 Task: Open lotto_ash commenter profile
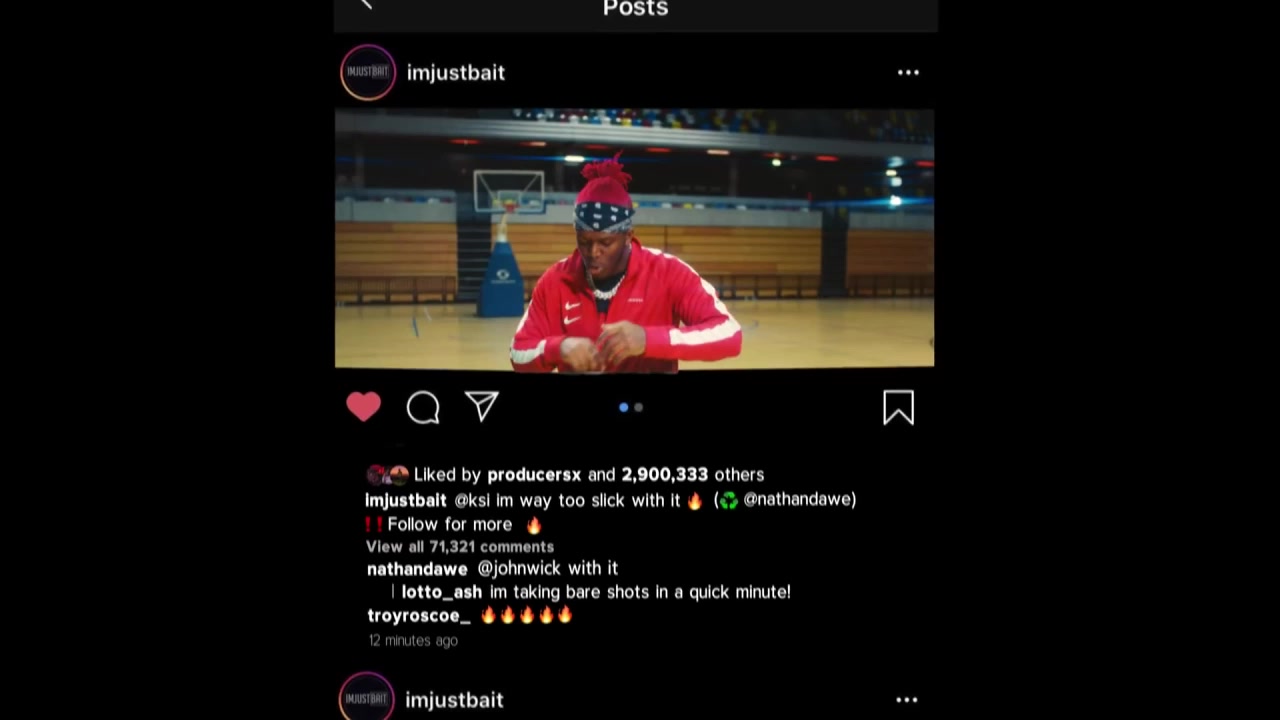point(441,592)
